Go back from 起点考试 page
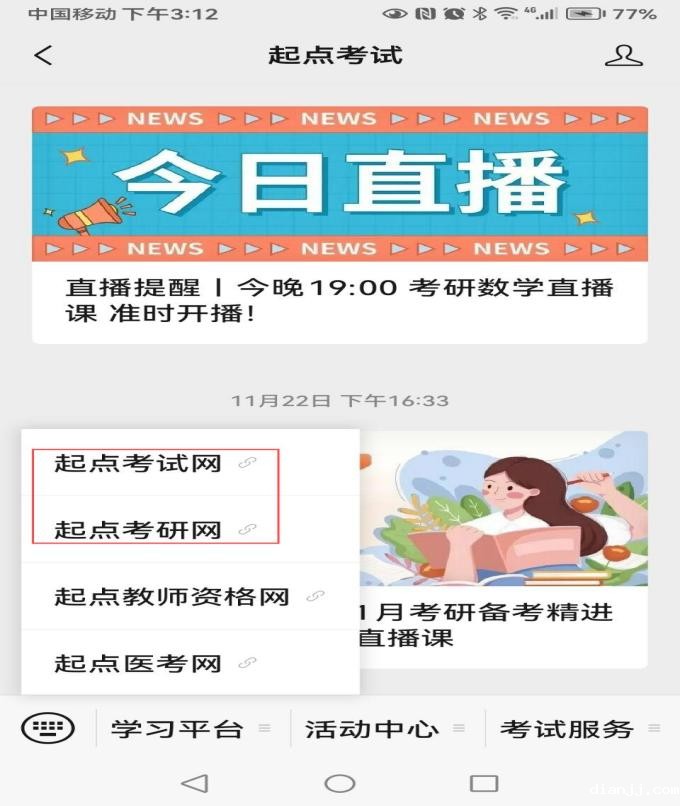This screenshot has height=806, width=680. (x=42, y=55)
